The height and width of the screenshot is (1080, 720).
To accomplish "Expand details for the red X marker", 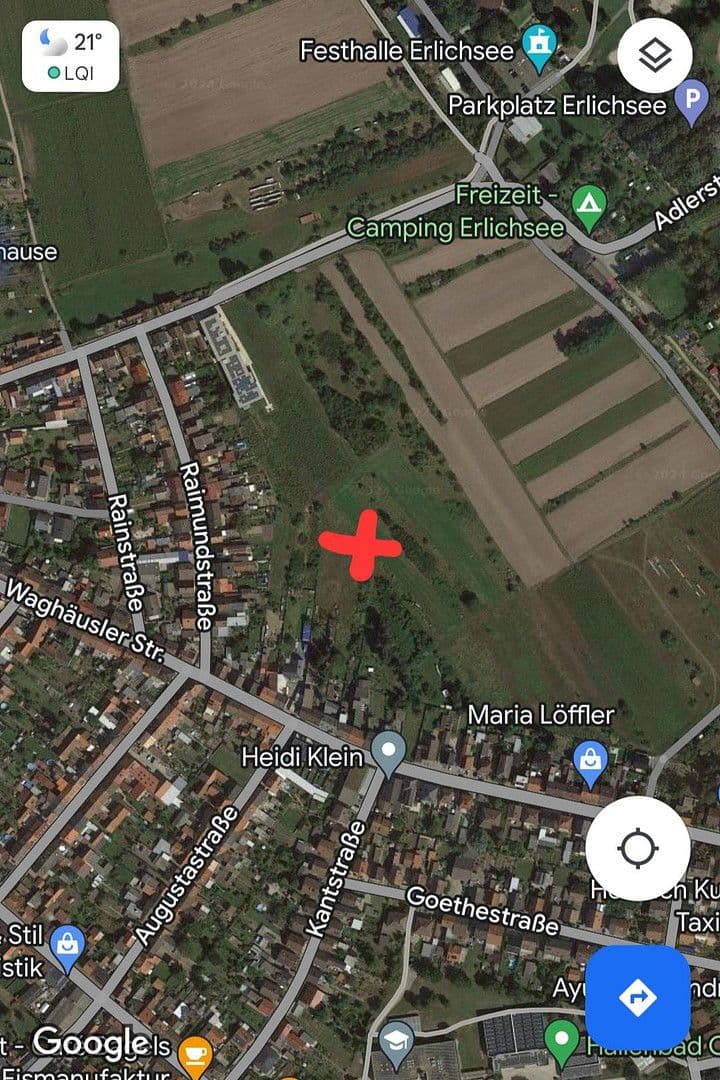I will (362, 545).
